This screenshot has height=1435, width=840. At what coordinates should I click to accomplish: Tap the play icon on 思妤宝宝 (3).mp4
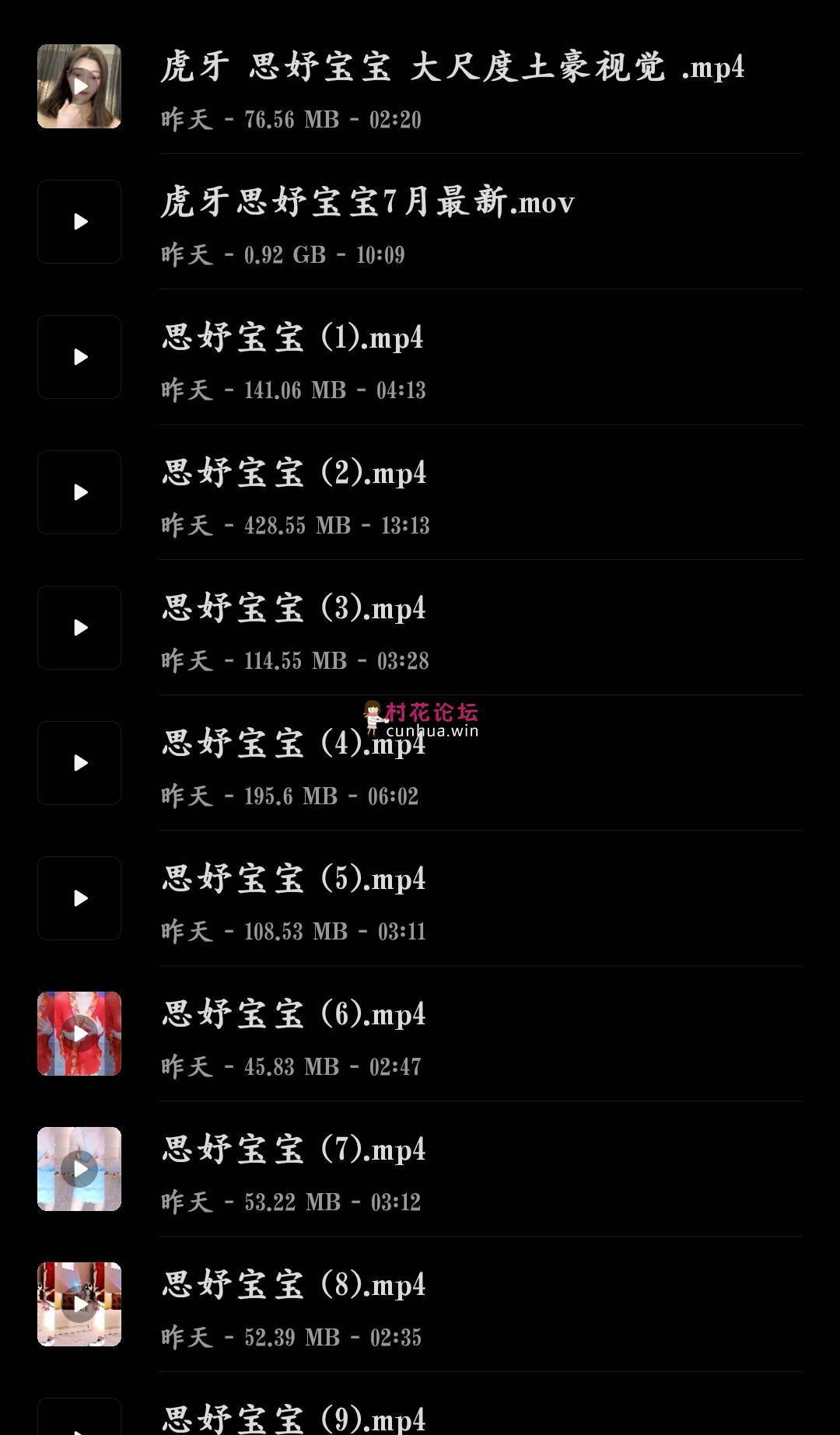tap(79, 628)
